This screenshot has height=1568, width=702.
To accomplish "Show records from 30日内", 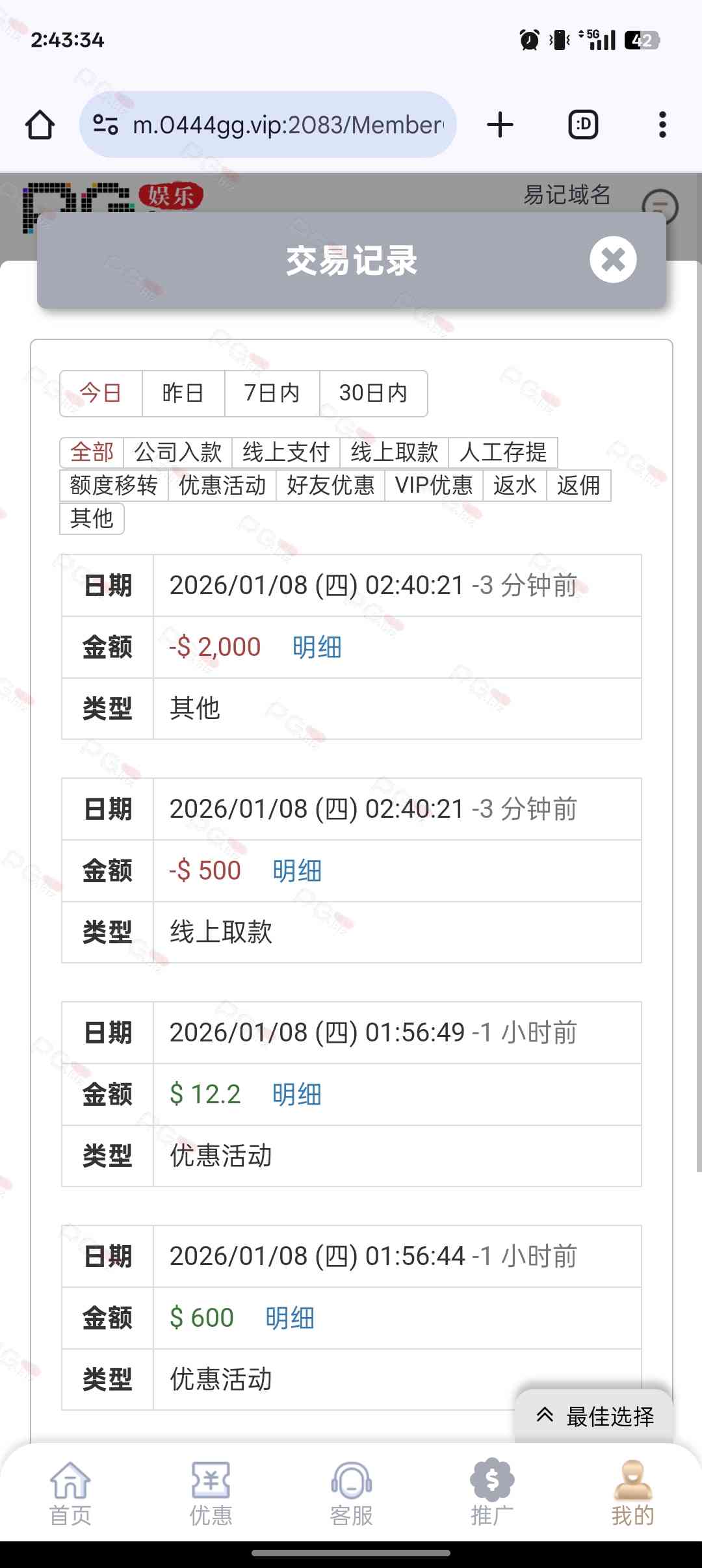I will (x=373, y=393).
